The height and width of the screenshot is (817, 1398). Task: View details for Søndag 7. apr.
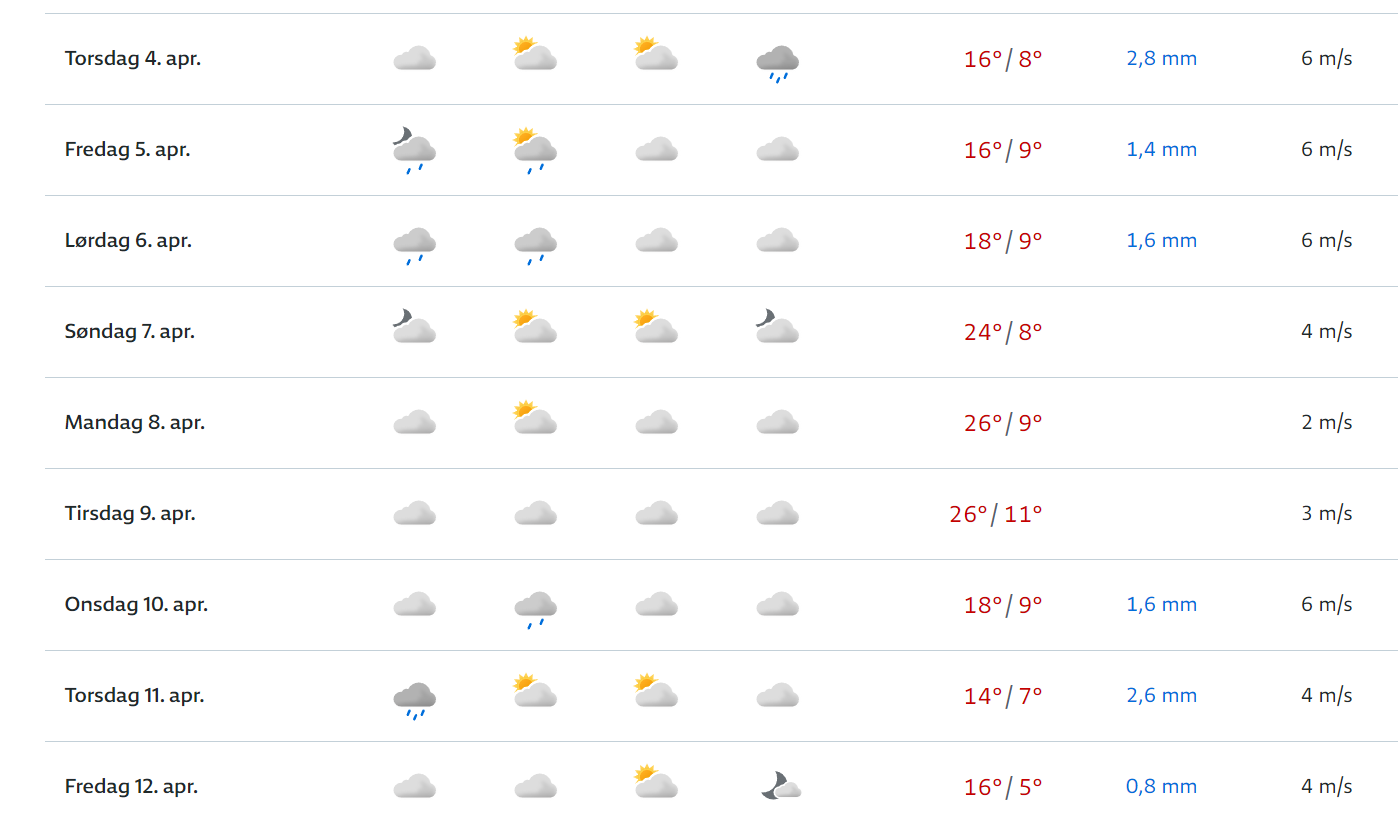[x=130, y=332]
